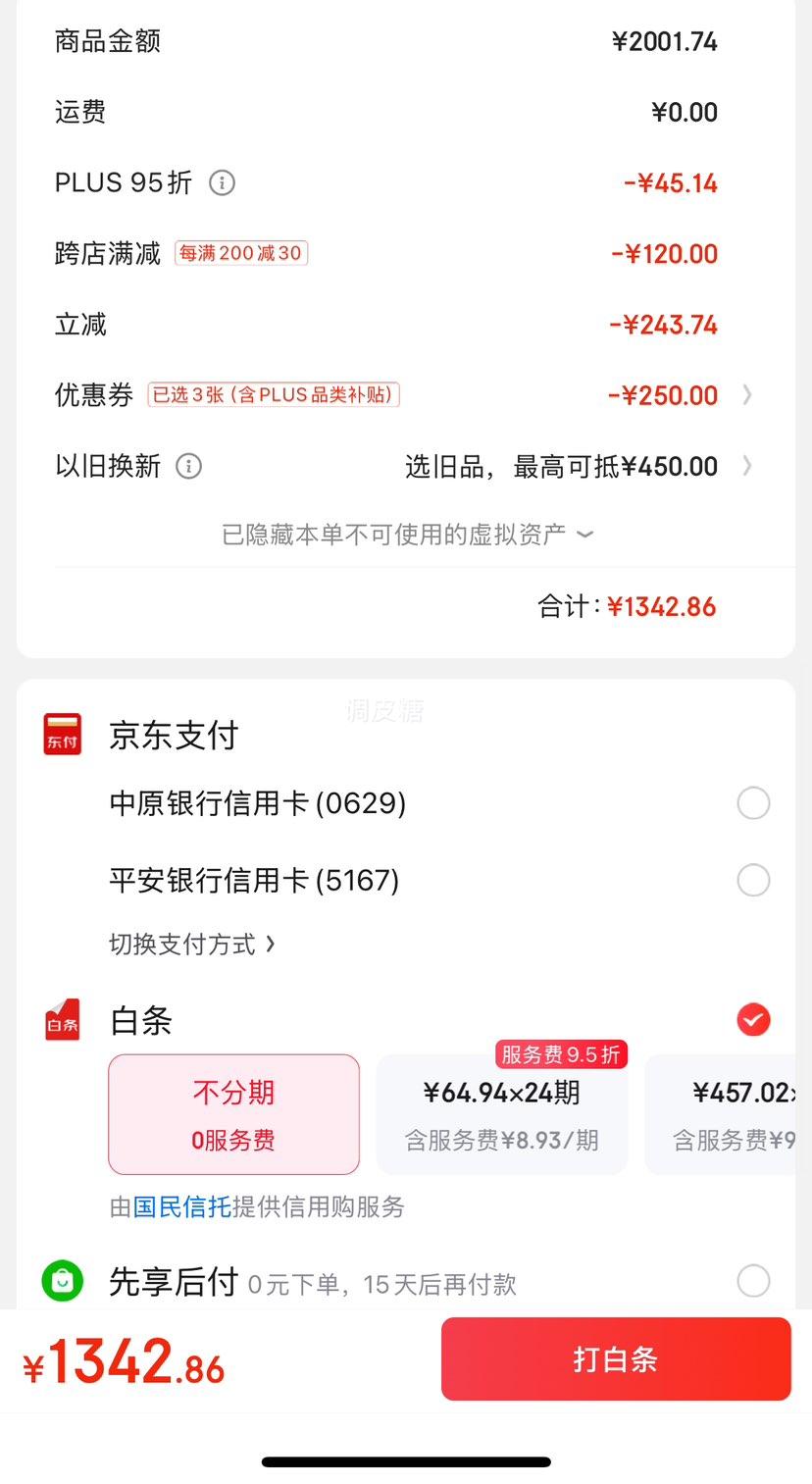
Task: Toggle the 白条 payment option
Action: click(753, 1020)
